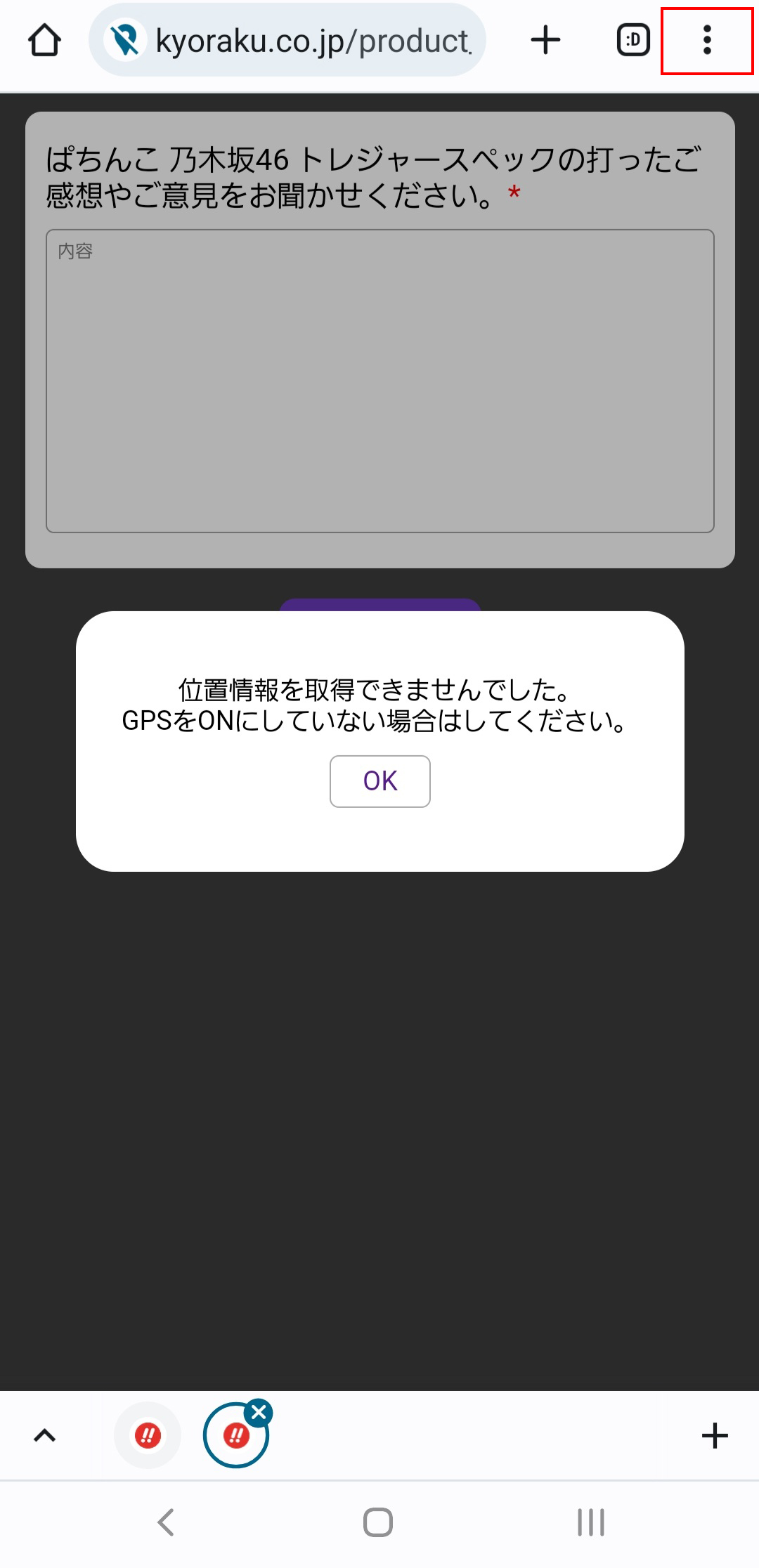Add a tab using the bottom plus button

coord(715,1435)
